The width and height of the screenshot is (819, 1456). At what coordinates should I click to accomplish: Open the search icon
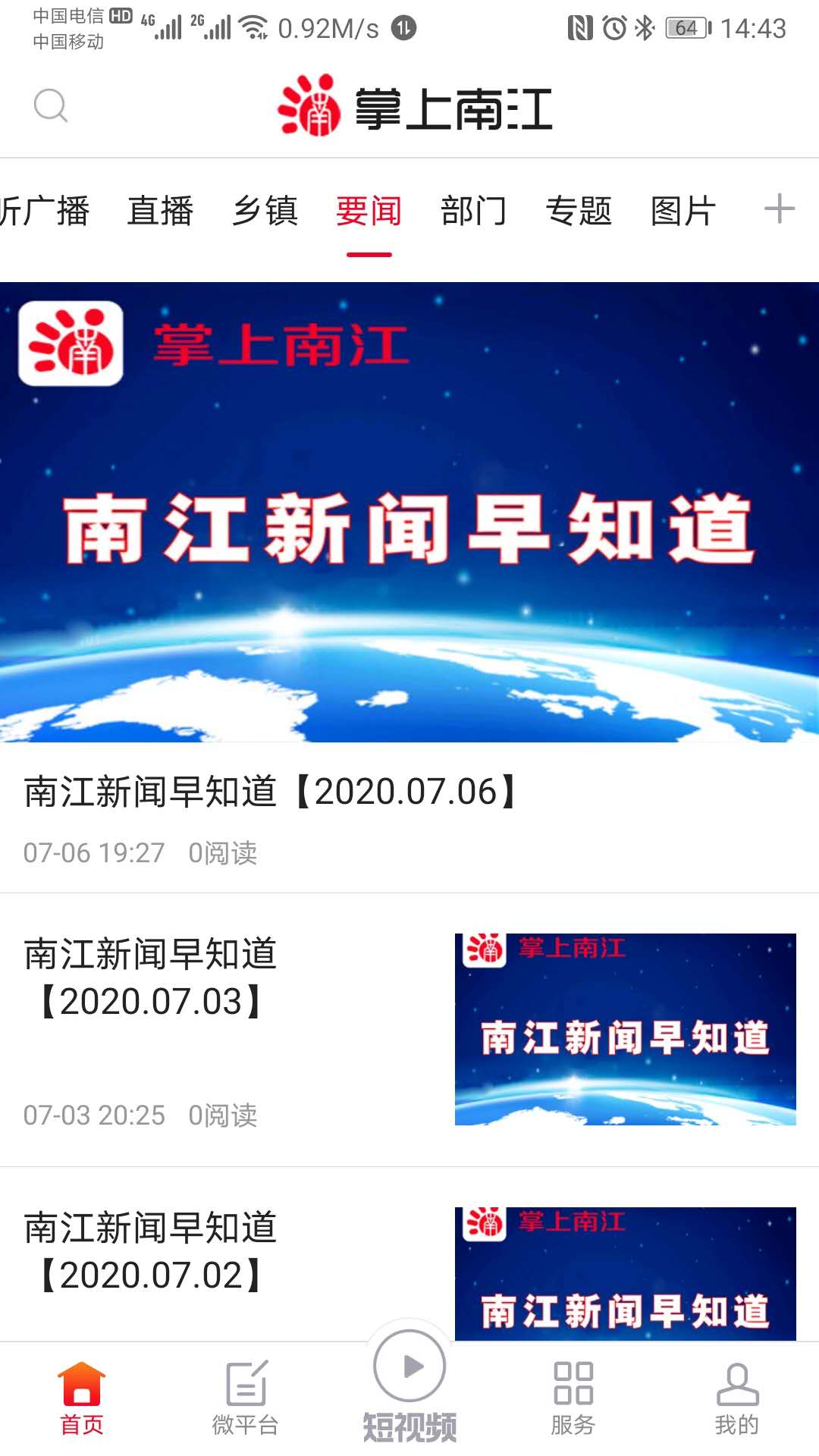(50, 106)
